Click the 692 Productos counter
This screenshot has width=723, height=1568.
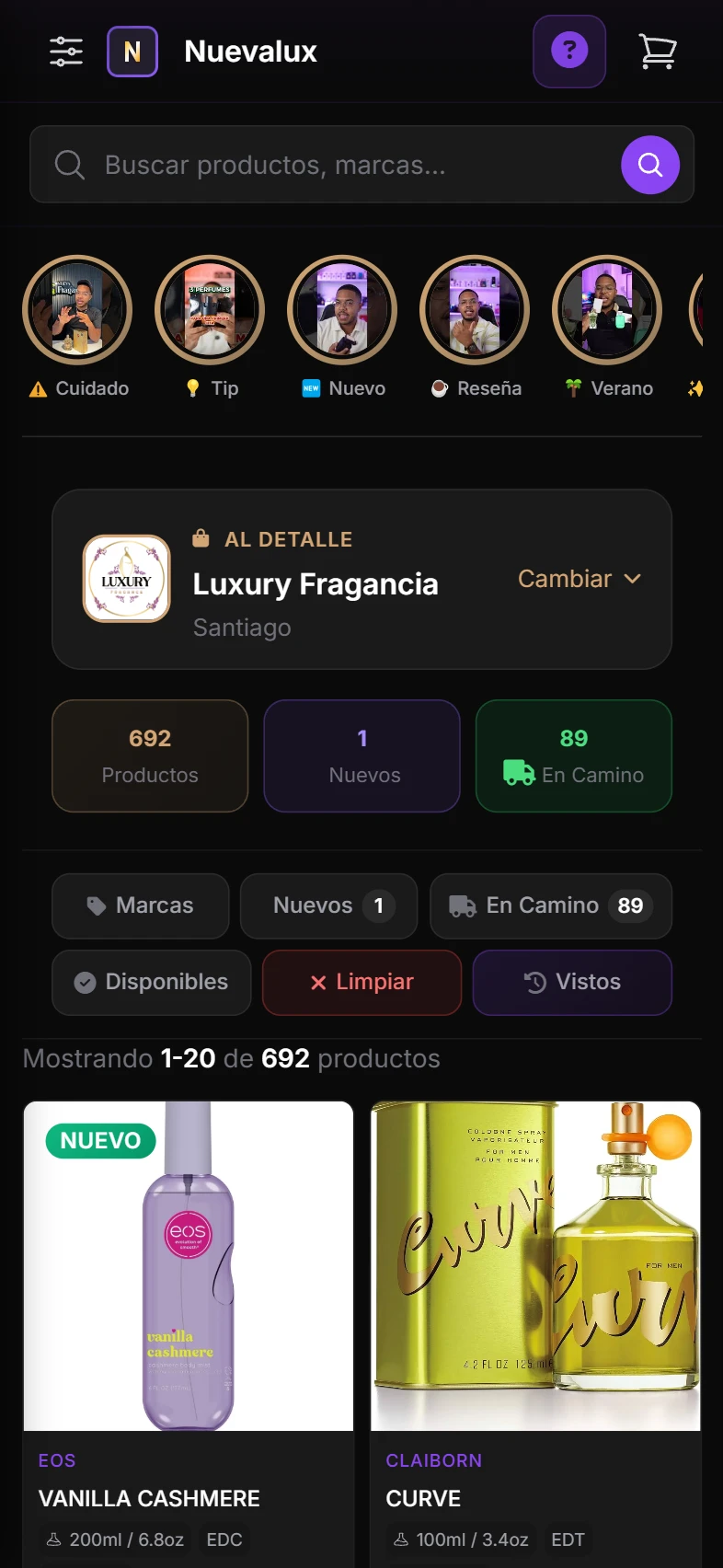click(149, 755)
